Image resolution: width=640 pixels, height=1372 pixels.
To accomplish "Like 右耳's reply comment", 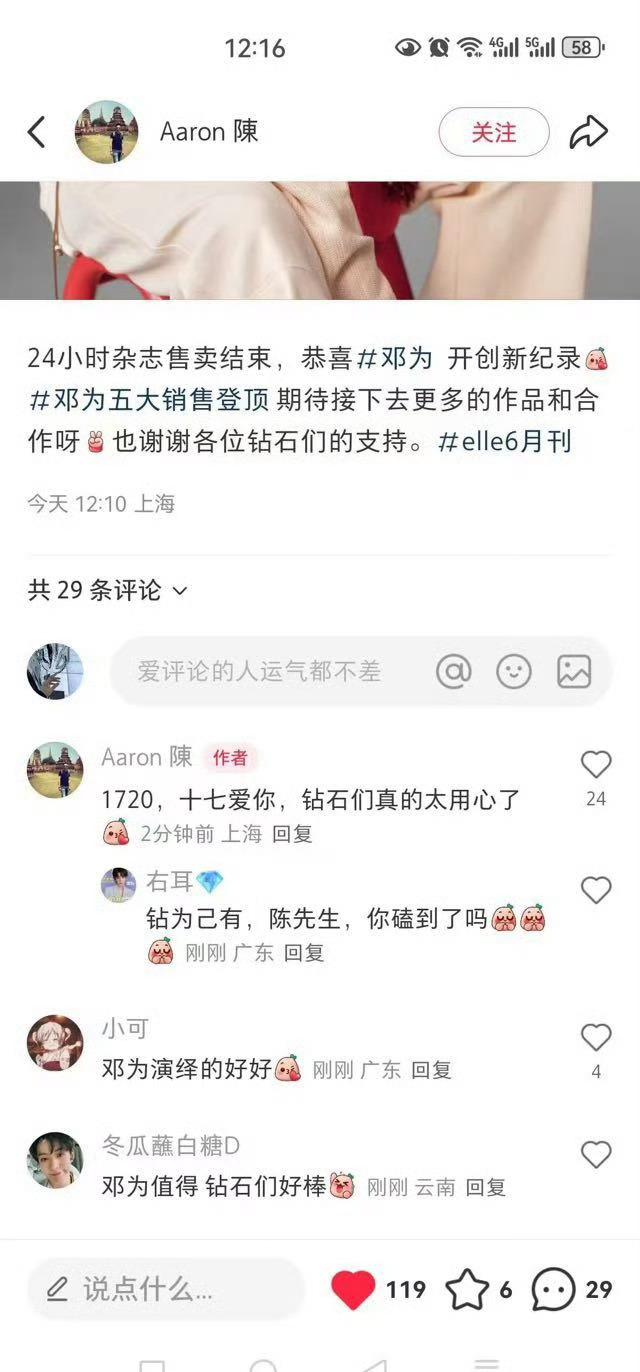I will click(596, 890).
